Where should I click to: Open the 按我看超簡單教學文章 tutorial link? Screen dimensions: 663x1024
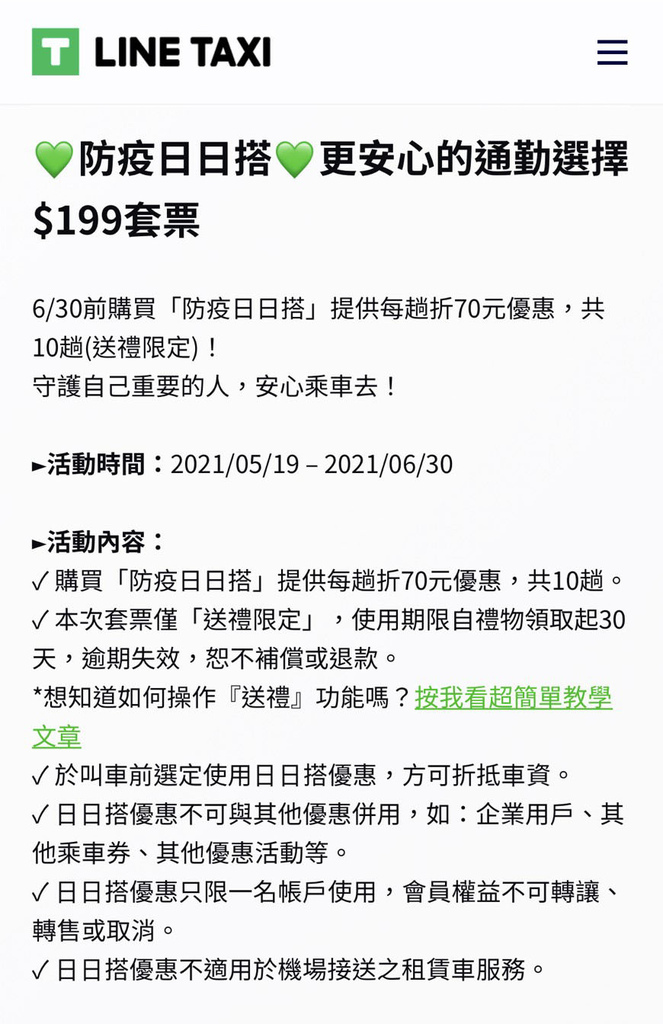(x=513, y=697)
